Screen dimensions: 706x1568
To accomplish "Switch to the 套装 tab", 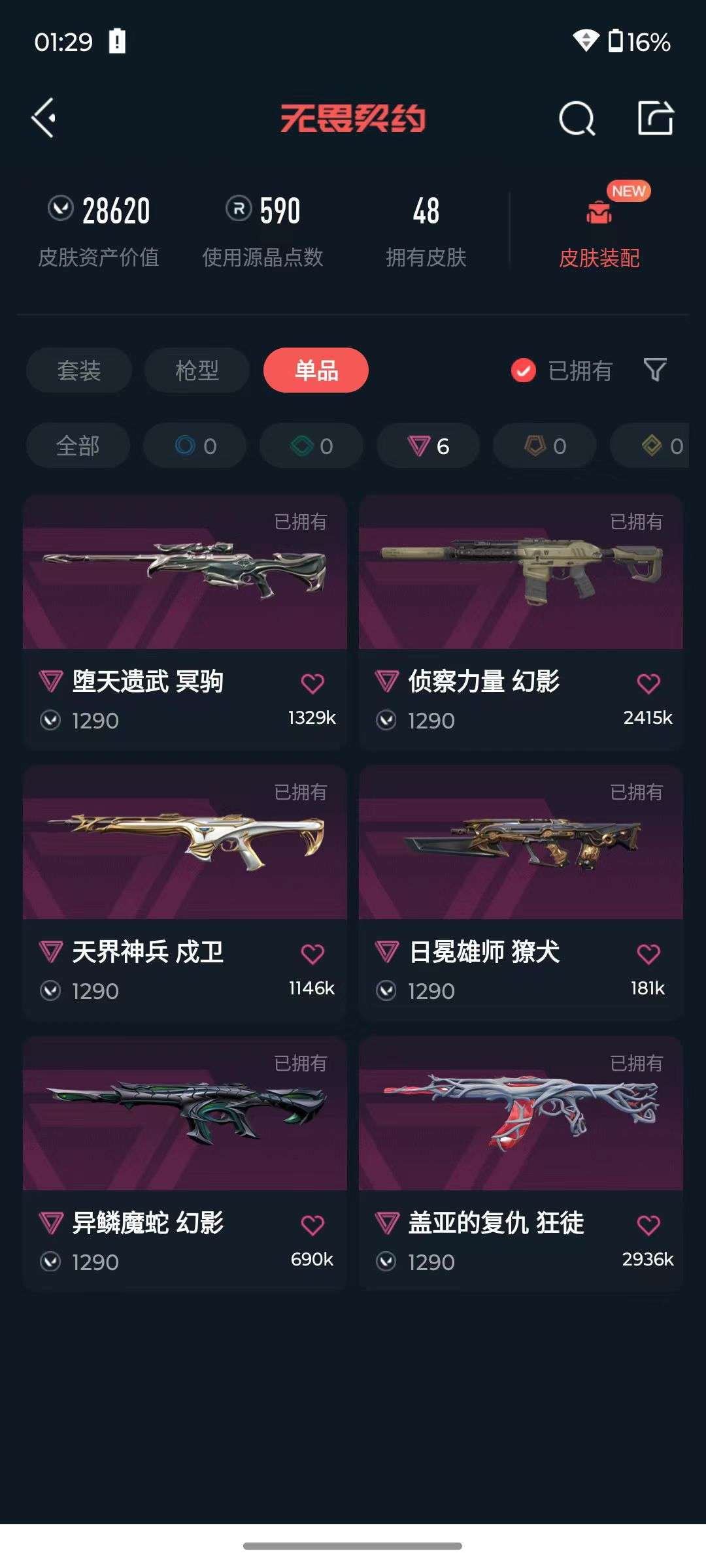I will (78, 370).
